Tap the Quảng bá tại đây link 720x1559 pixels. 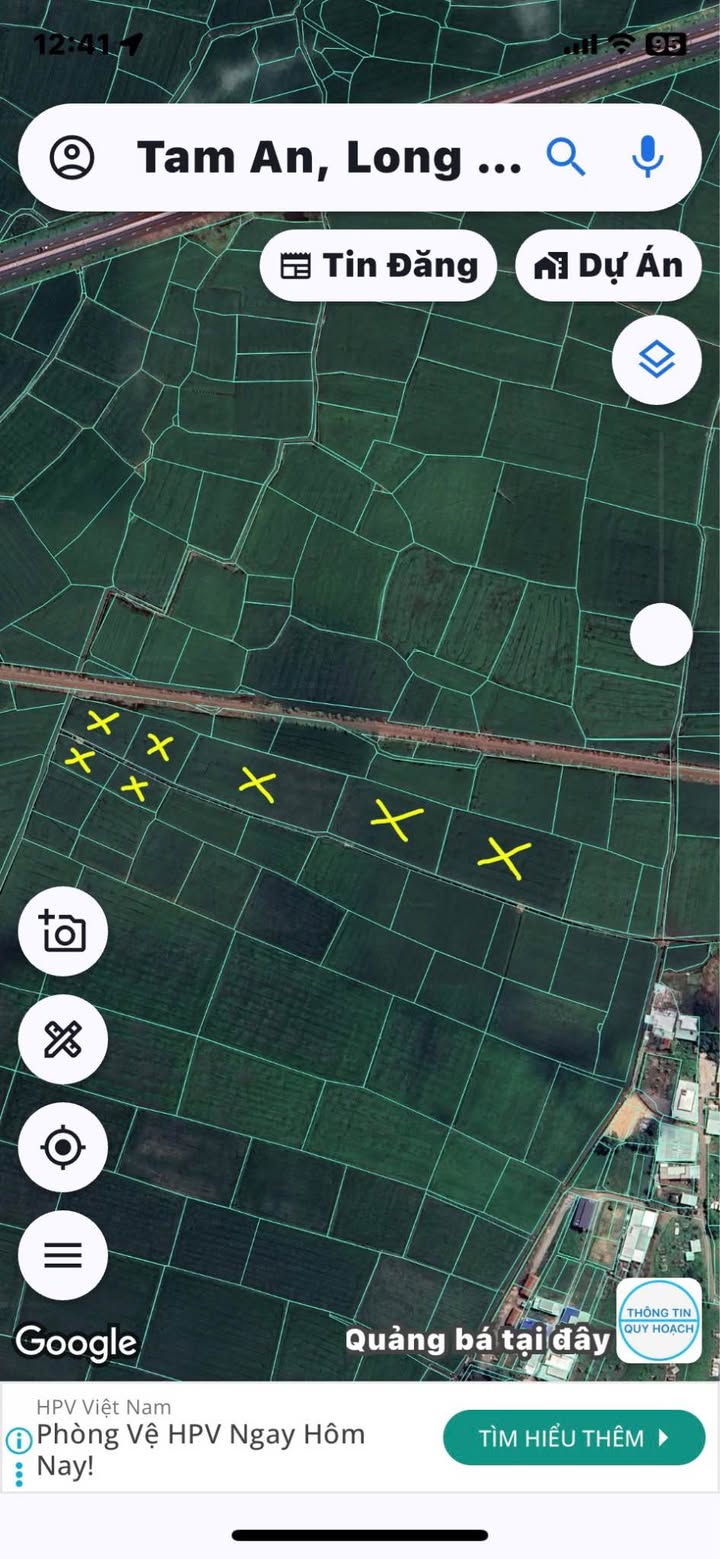click(477, 1340)
